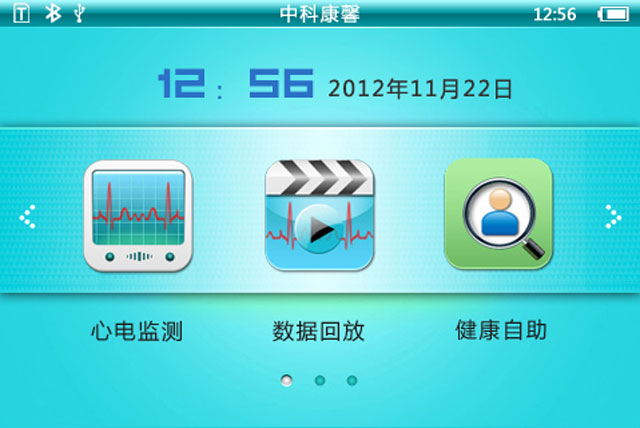Image resolution: width=640 pixels, height=428 pixels.
Task: Launch 健康自助 health self-service
Action: [x=498, y=214]
